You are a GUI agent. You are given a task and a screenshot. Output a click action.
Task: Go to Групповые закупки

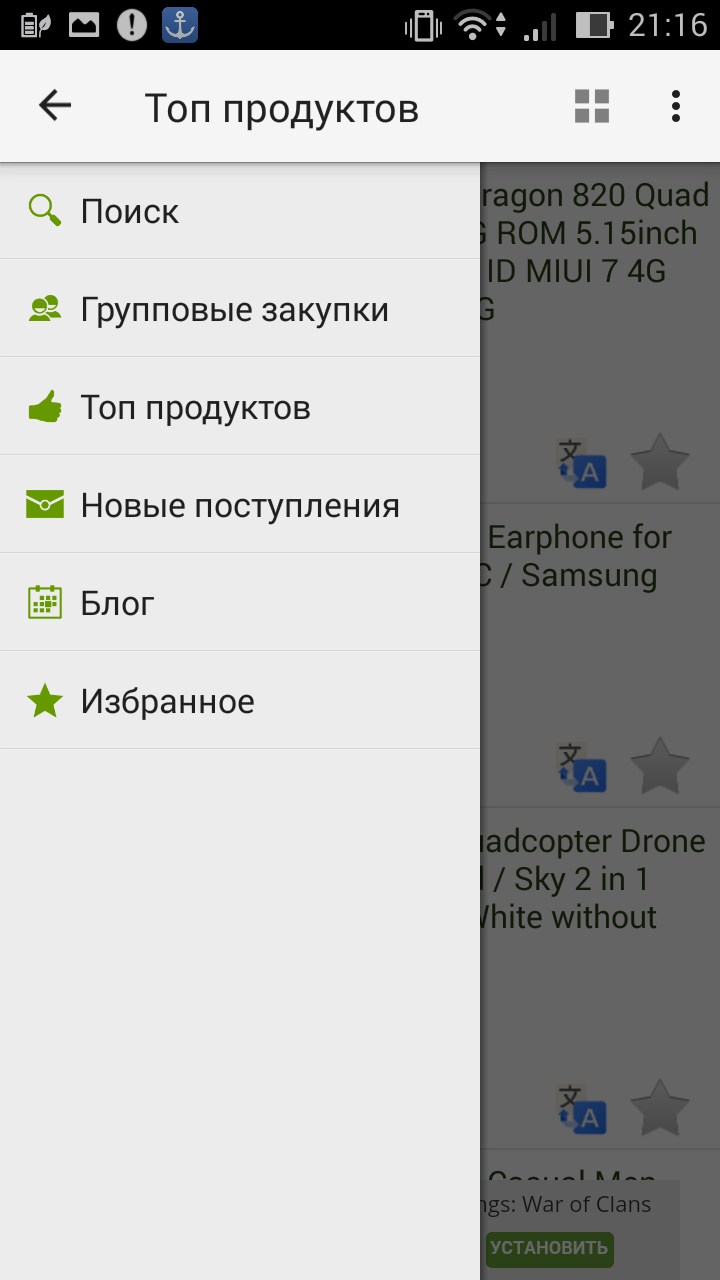pyautogui.click(x=240, y=309)
